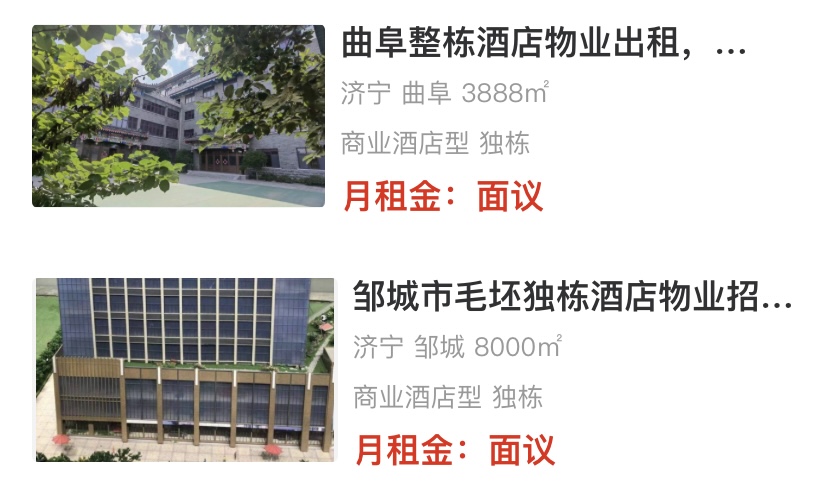828x484 pixels.
Task: Open the 邹城市毛坯独栋酒店物业 listing
Action: [571, 297]
